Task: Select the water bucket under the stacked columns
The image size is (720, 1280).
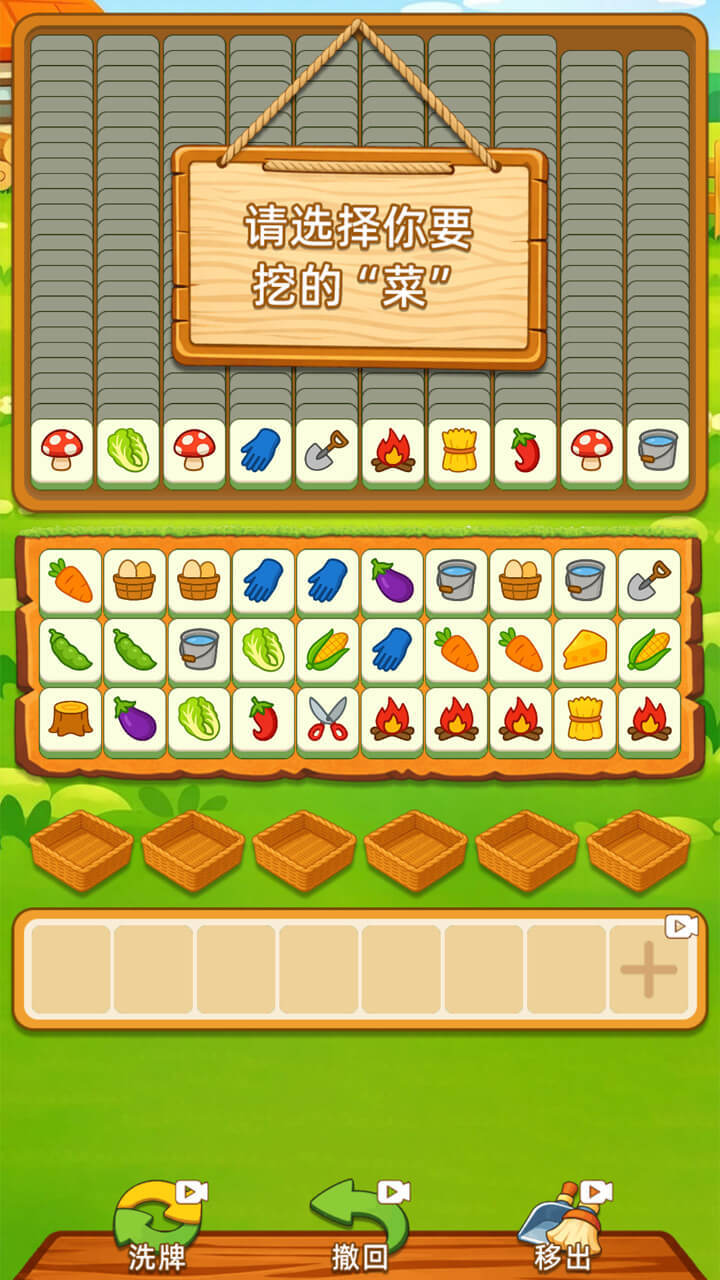Action: [x=658, y=452]
